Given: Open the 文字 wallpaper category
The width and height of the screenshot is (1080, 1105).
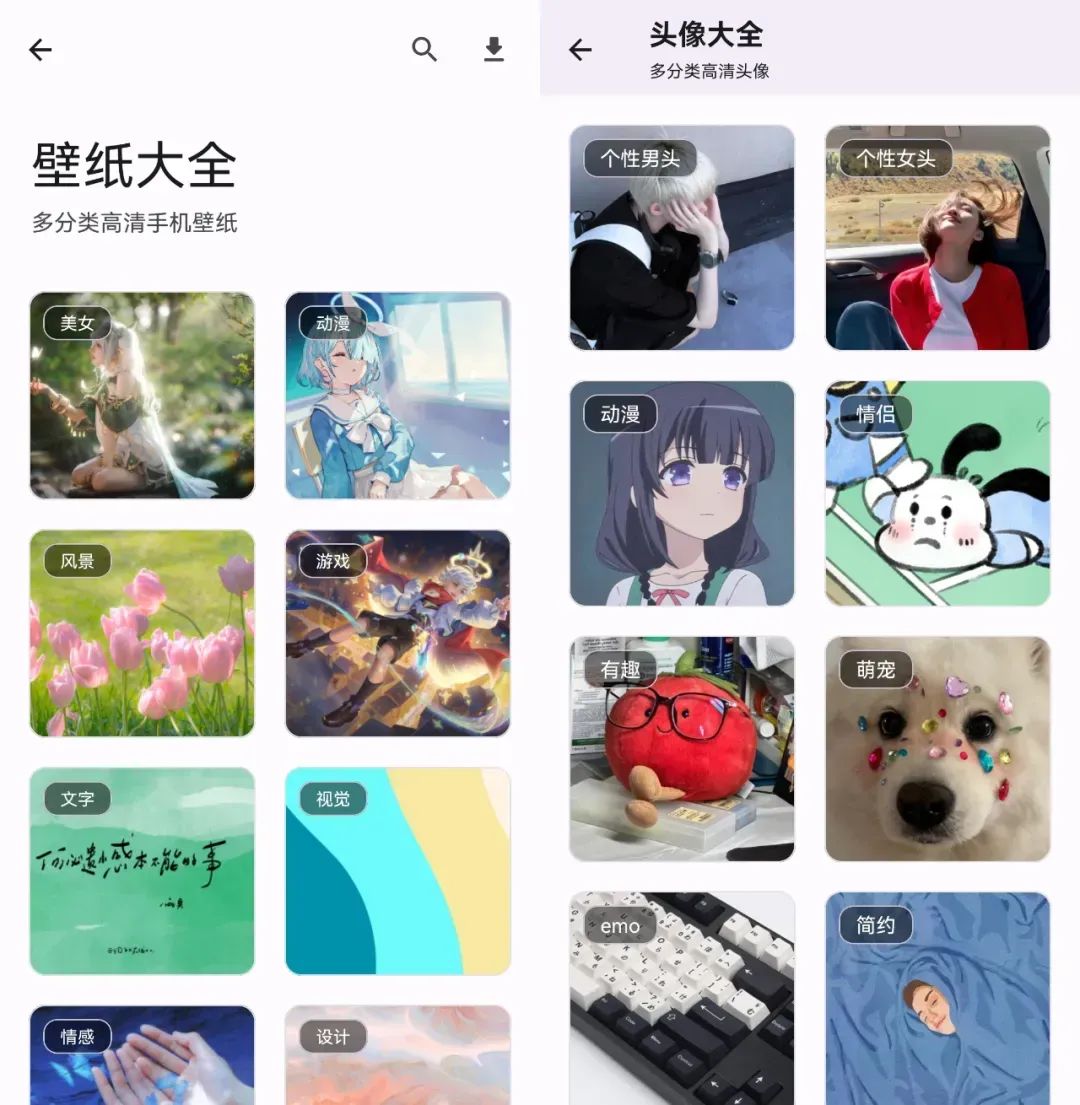Looking at the screenshot, I should click(x=142, y=871).
